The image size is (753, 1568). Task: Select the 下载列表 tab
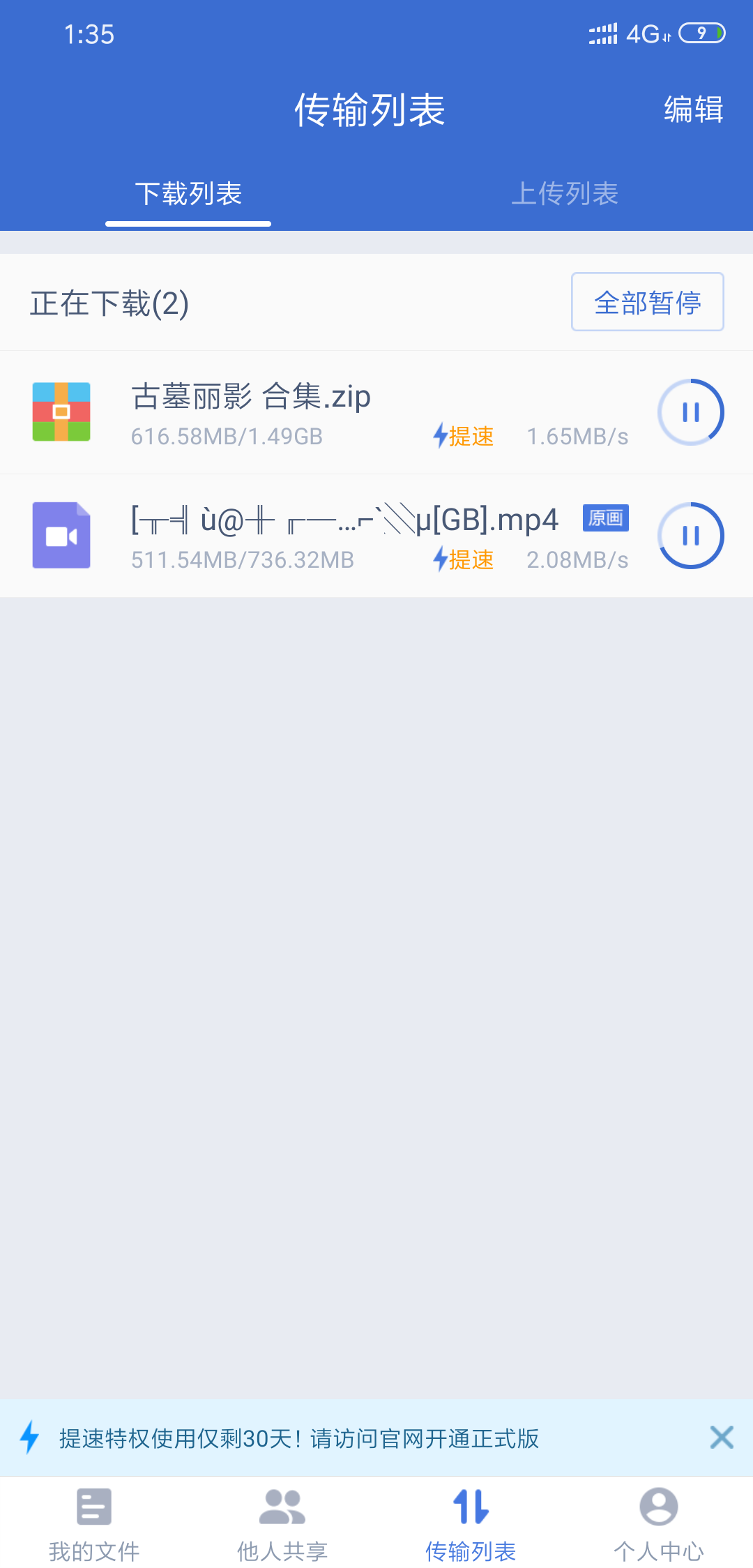click(188, 193)
